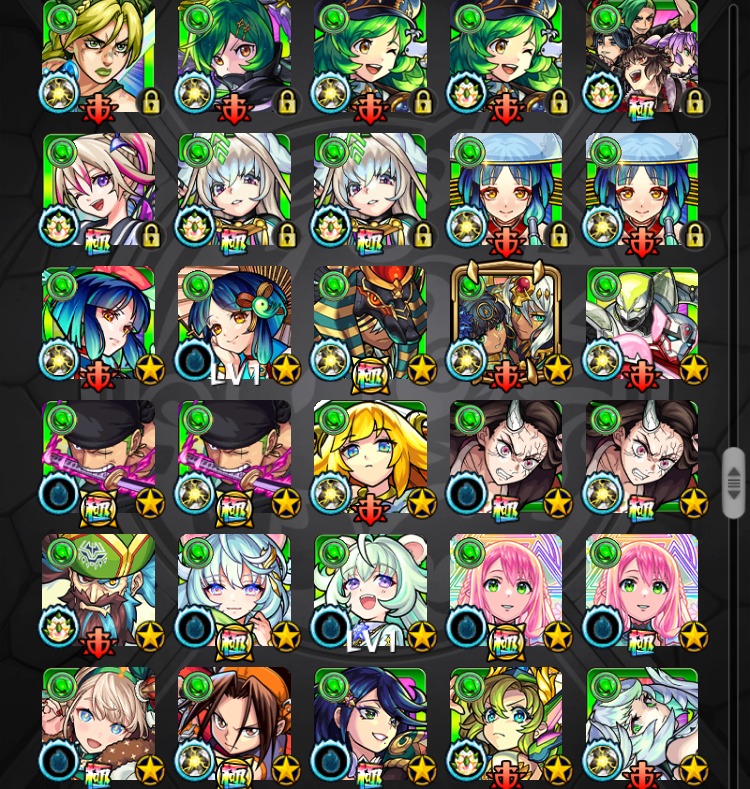Choose the black jackal Anubis character
This screenshot has width=750, height=789.
tap(370, 323)
